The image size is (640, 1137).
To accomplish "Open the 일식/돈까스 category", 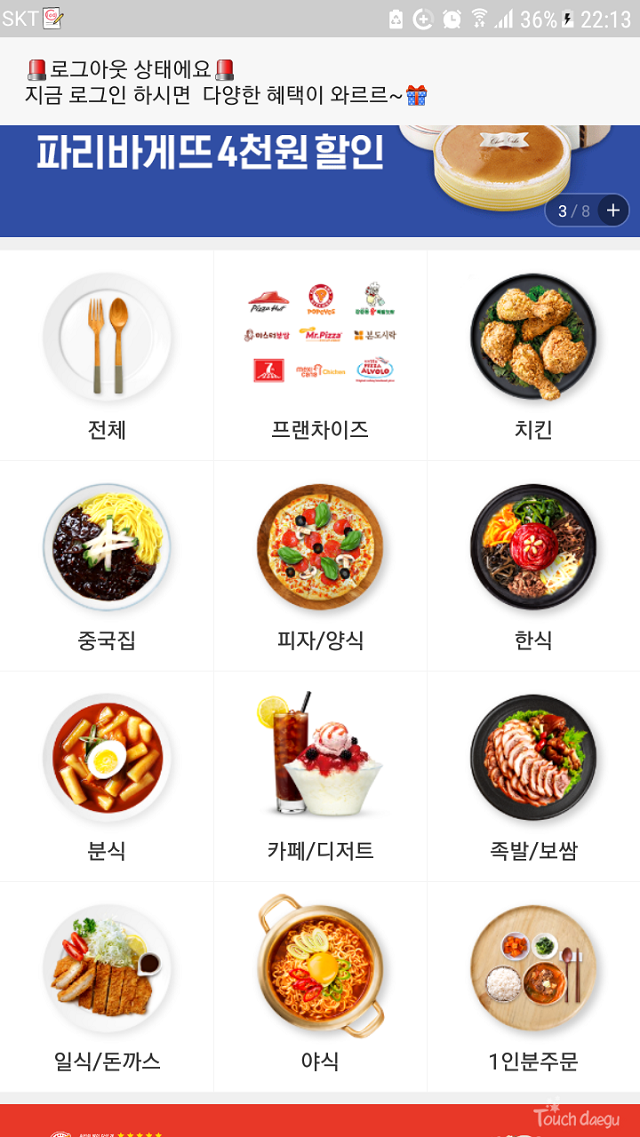I will click(x=107, y=986).
